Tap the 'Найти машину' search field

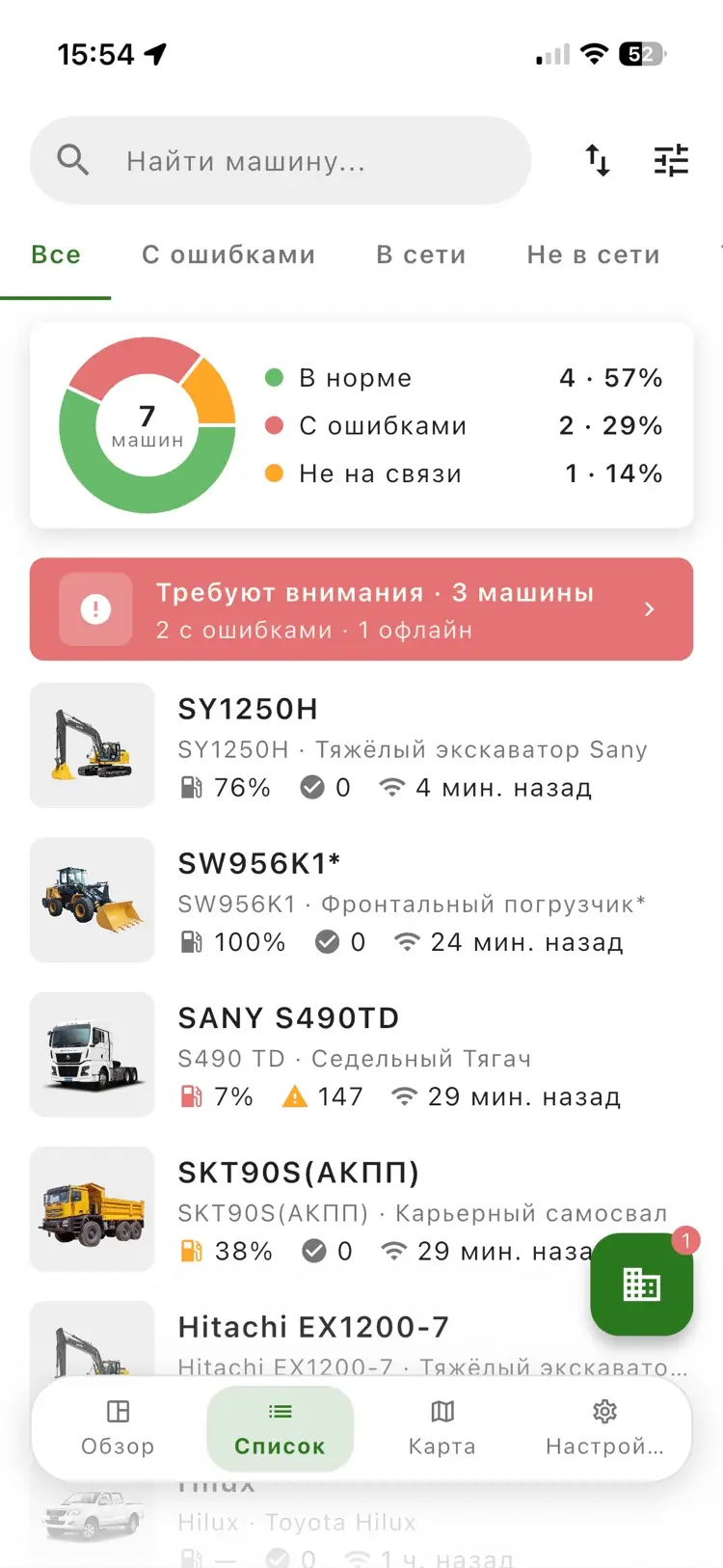(x=281, y=160)
